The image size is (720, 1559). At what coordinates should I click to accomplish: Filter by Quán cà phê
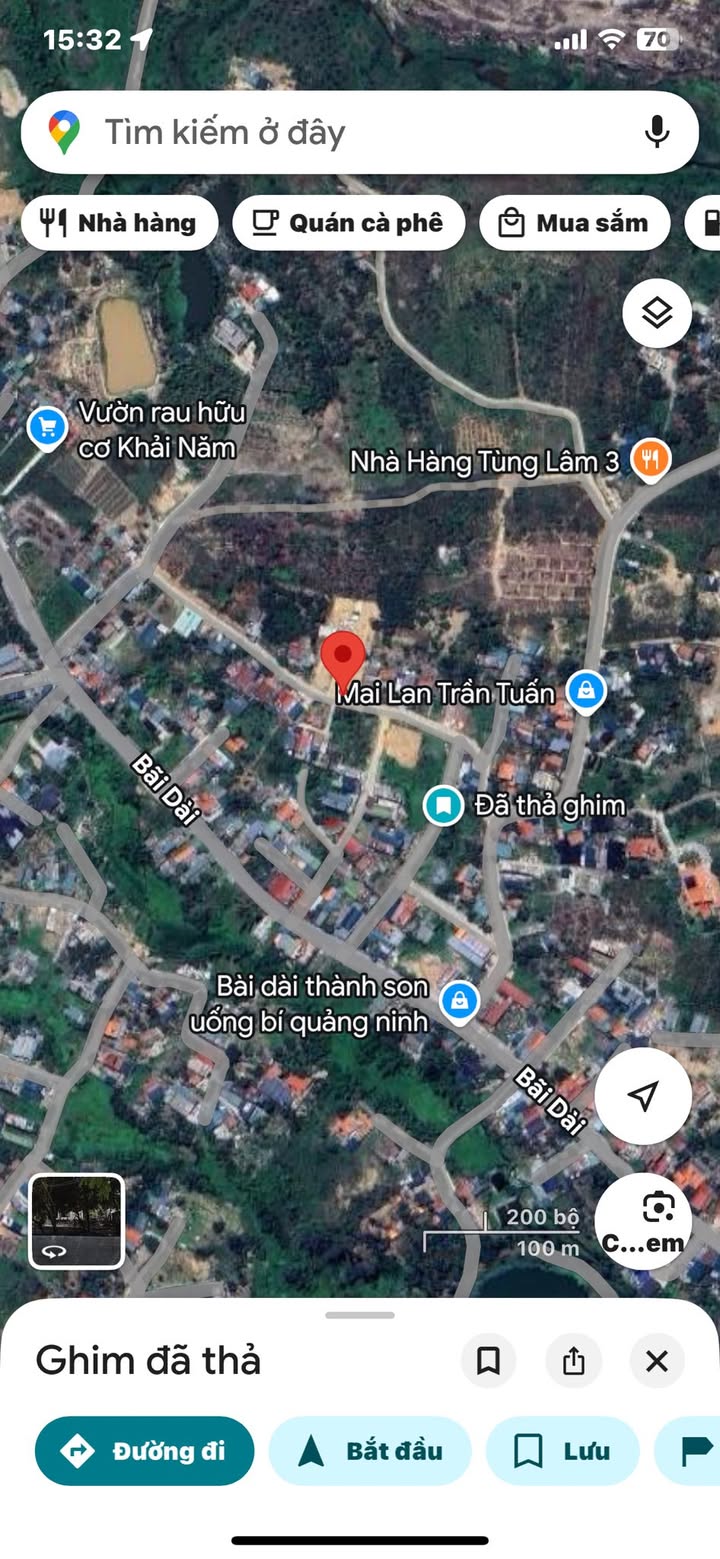348,222
